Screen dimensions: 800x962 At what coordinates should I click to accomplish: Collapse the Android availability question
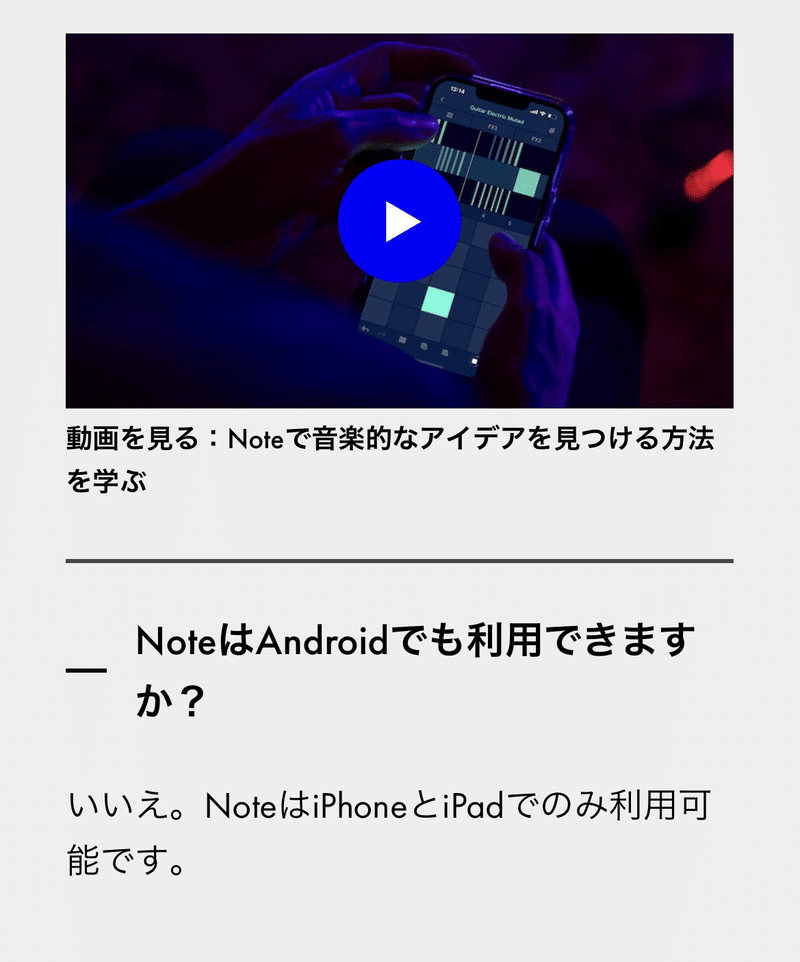tap(86, 671)
